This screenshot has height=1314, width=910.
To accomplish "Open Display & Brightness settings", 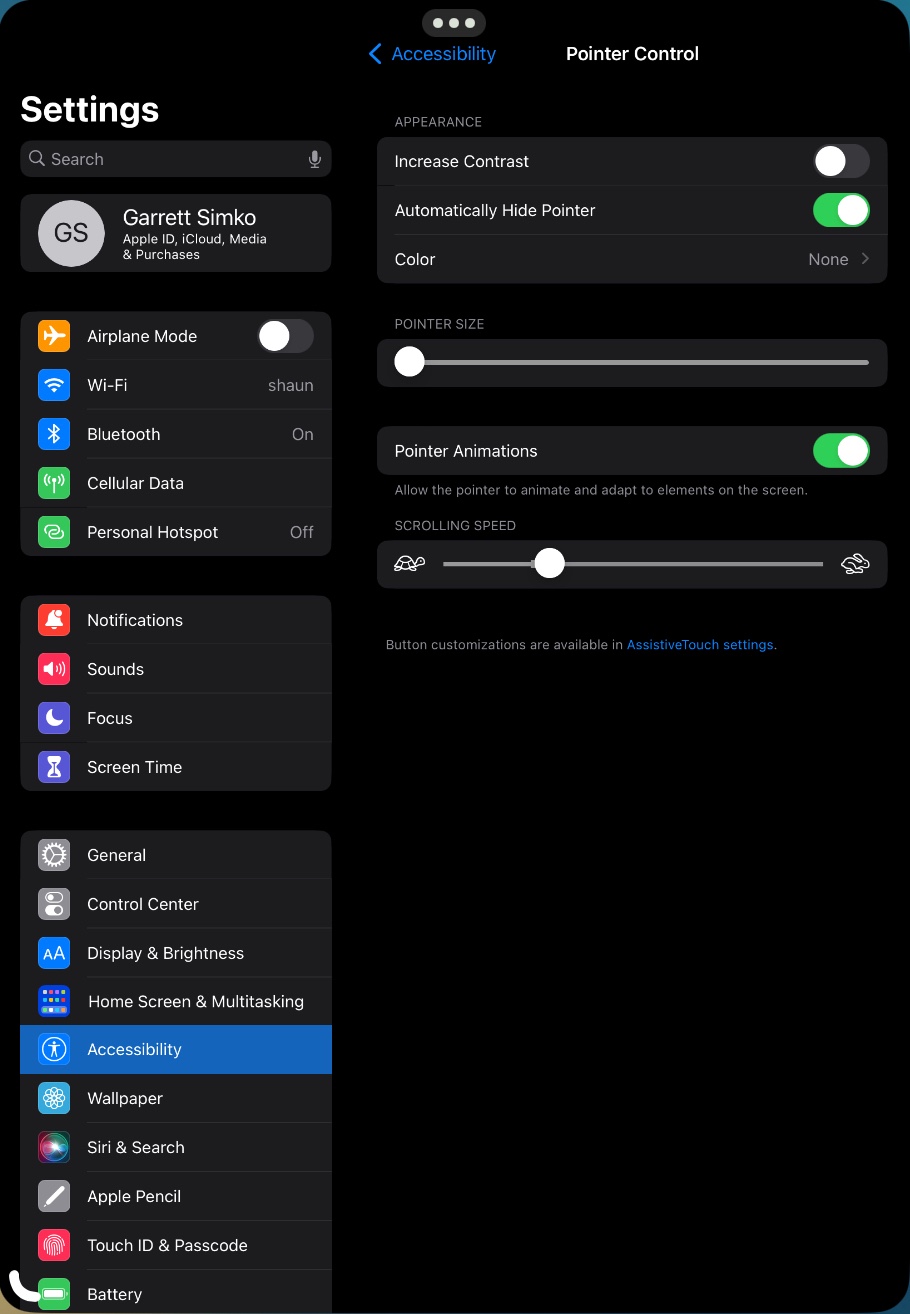I will pos(176,953).
